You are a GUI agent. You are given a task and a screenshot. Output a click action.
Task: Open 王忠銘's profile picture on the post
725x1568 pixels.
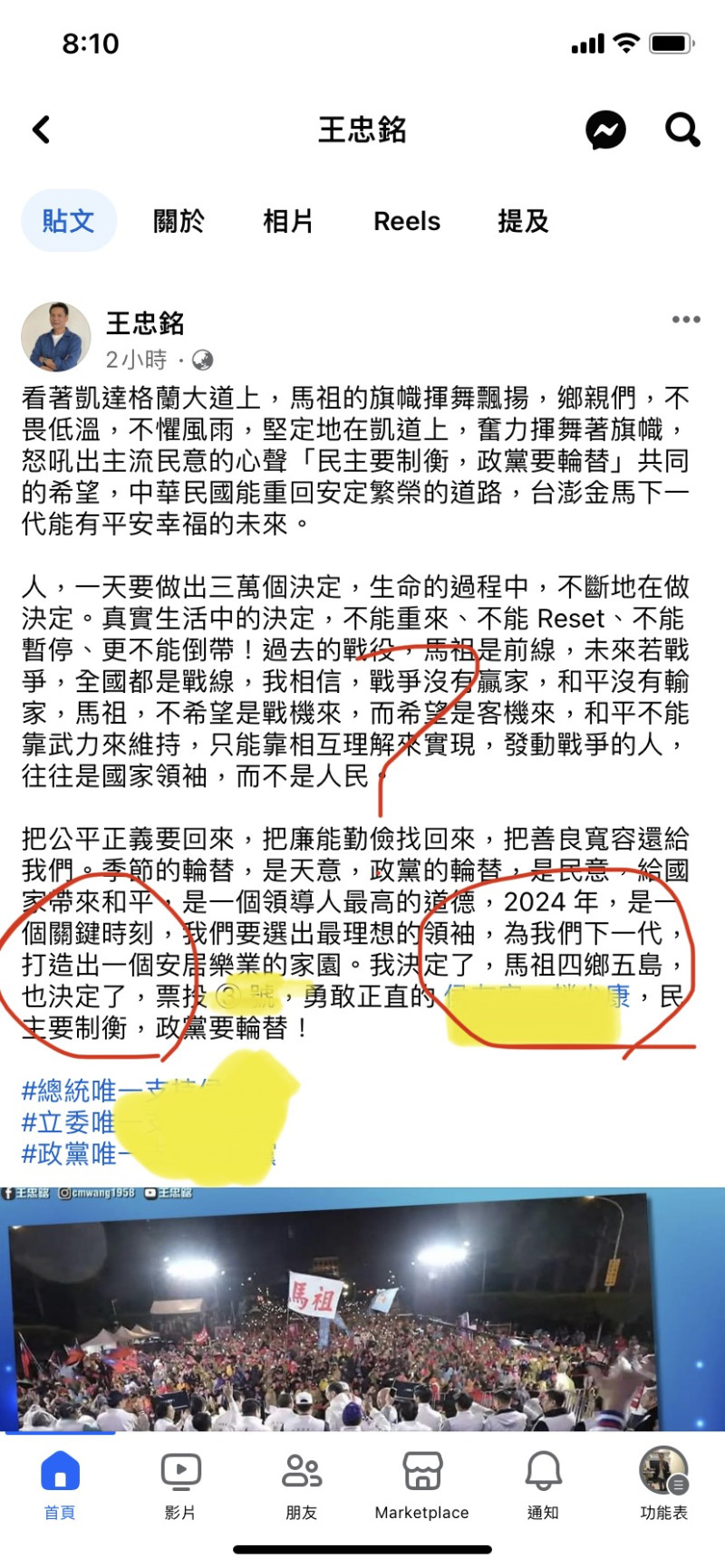[56, 338]
